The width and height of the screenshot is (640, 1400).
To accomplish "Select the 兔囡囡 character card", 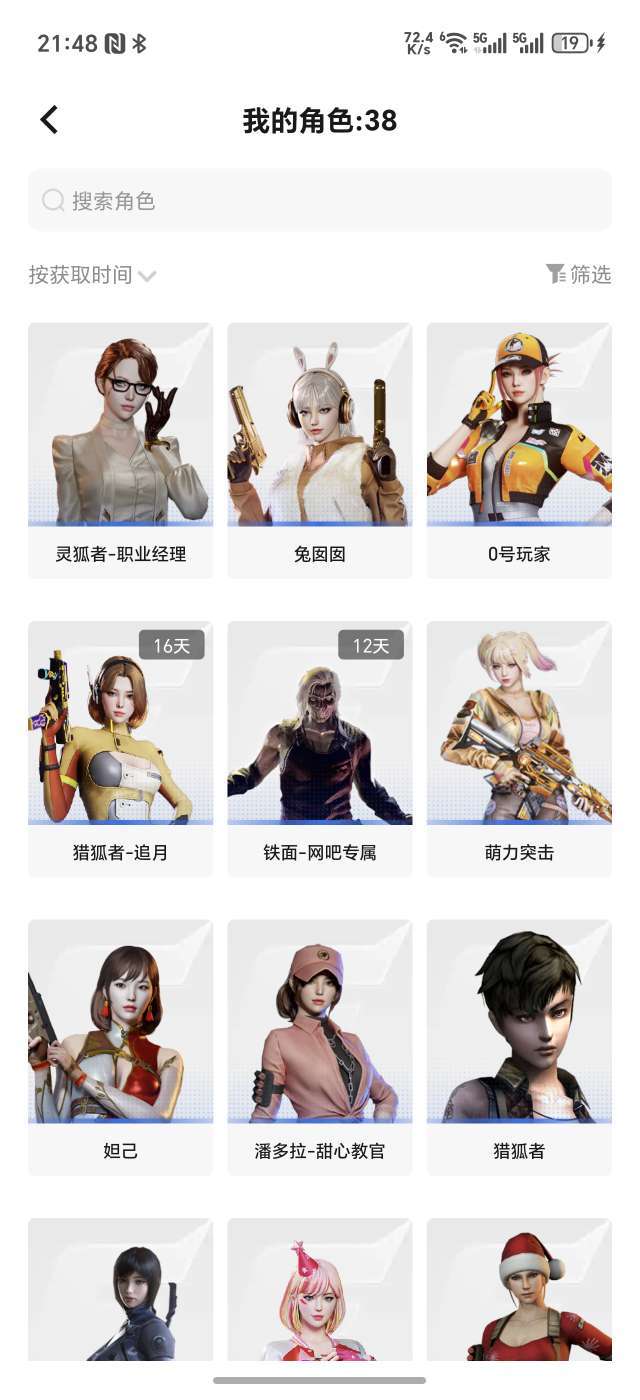I will (320, 450).
